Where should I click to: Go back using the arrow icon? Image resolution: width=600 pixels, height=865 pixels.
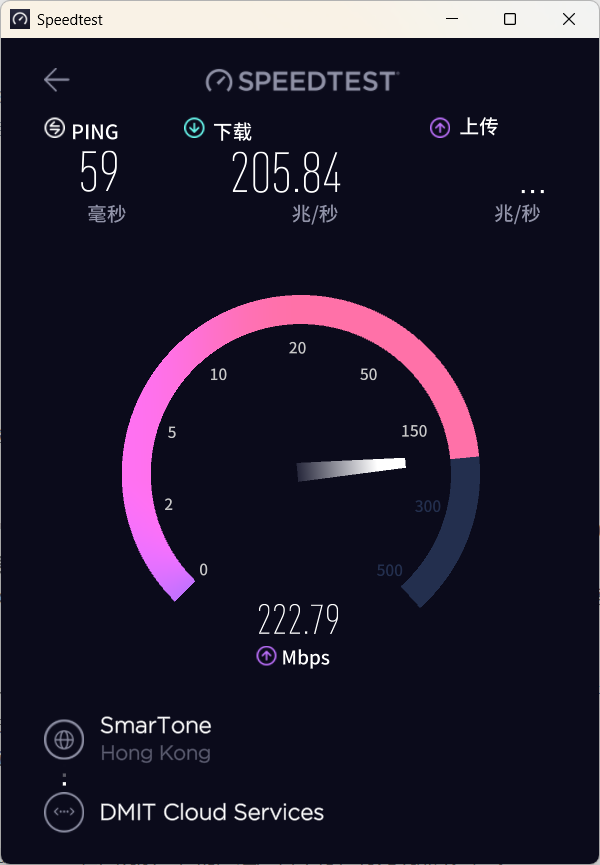pos(57,80)
